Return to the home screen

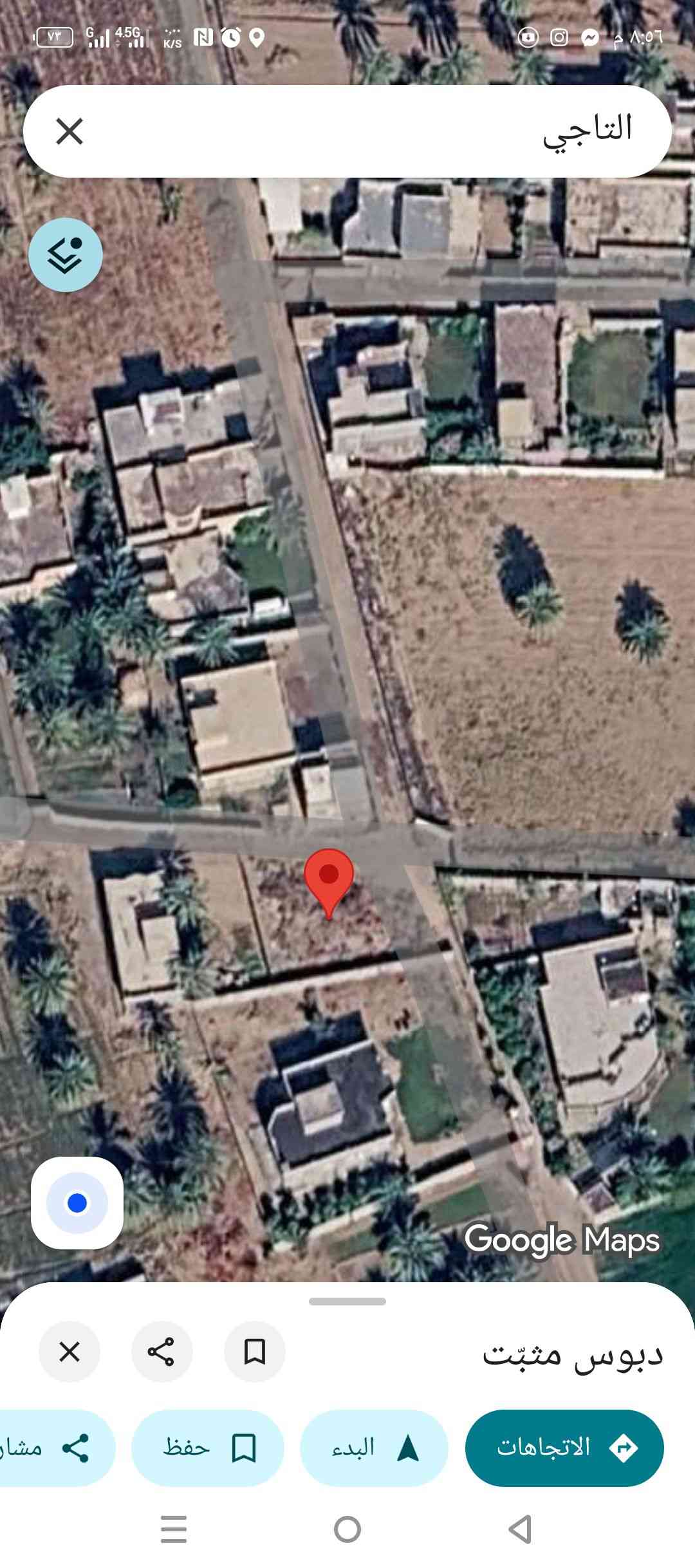coord(347,1529)
